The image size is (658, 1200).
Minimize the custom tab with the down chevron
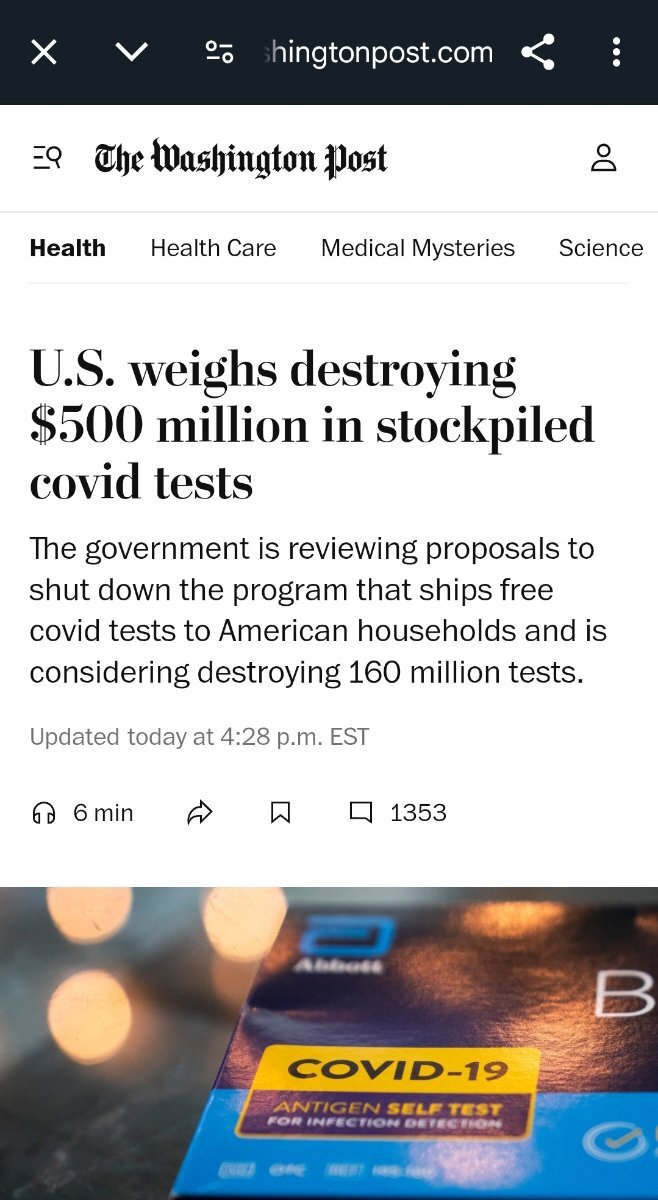[131, 52]
